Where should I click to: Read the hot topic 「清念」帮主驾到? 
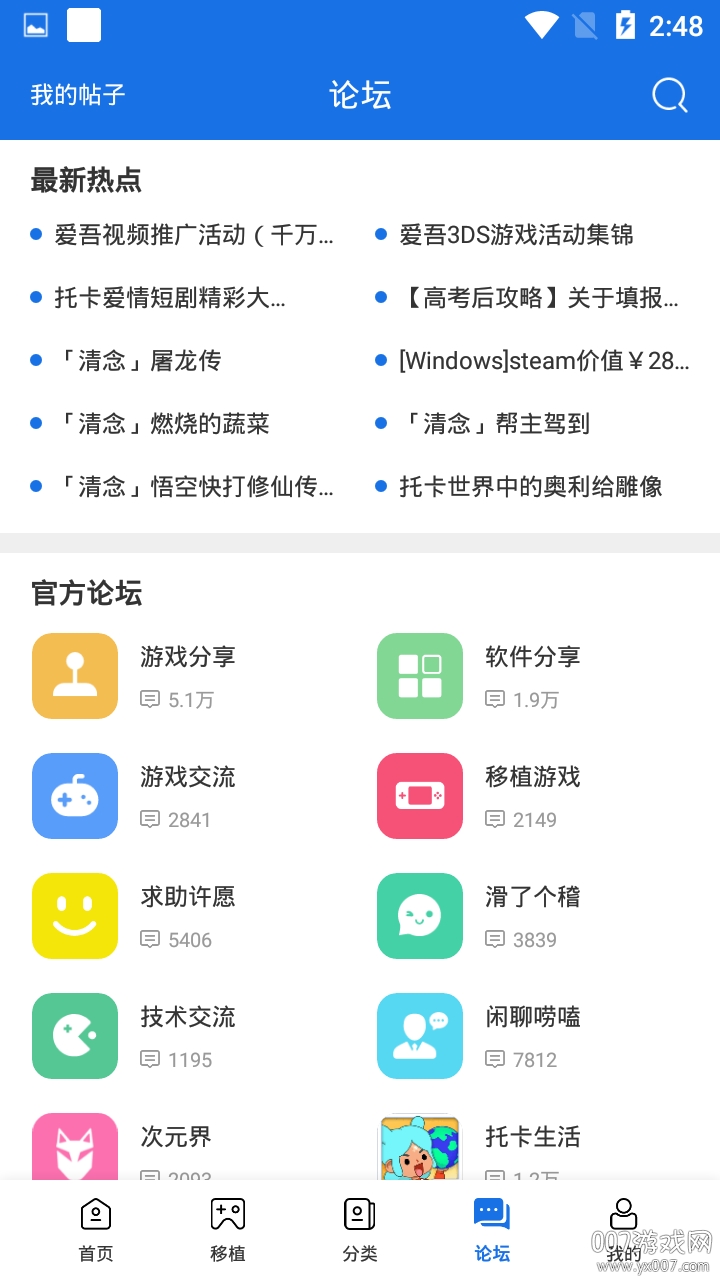(494, 424)
